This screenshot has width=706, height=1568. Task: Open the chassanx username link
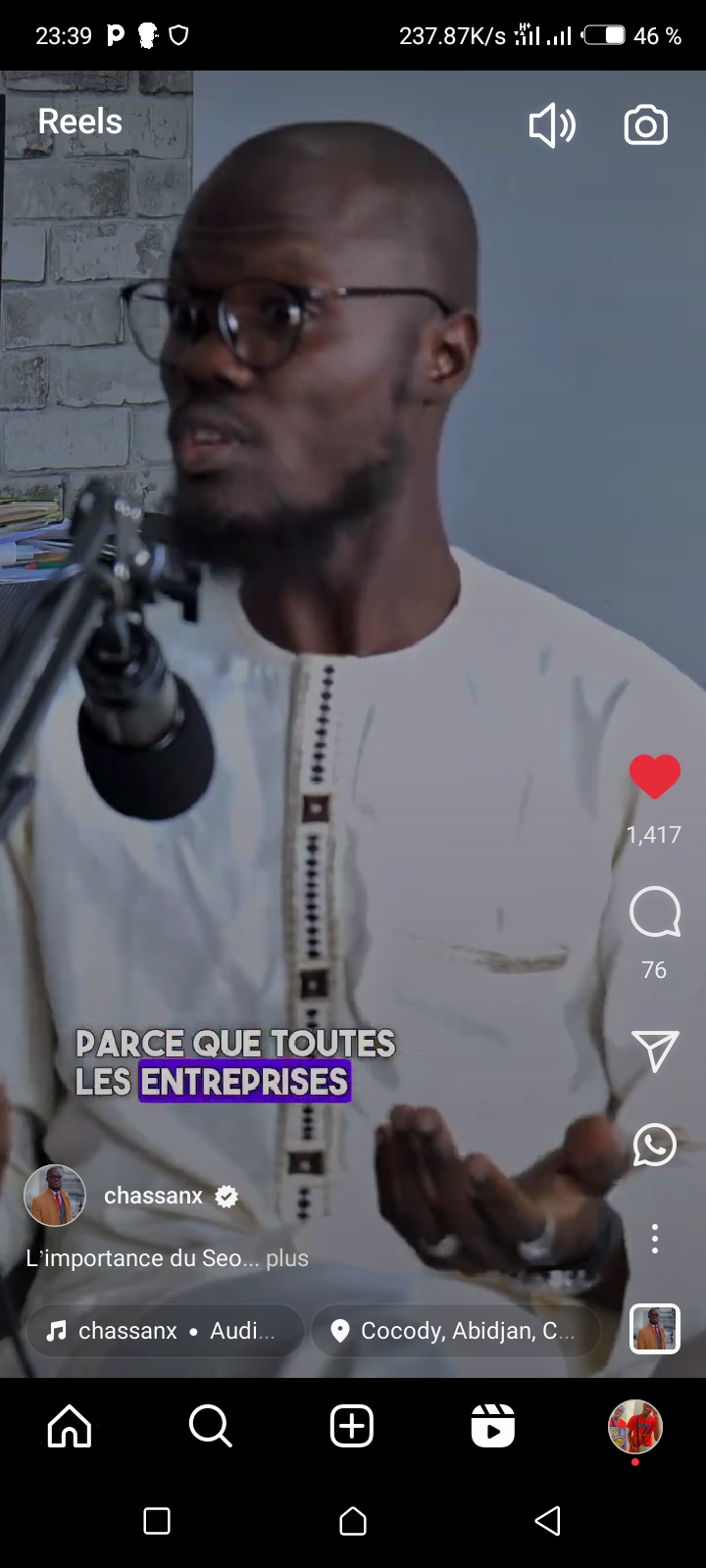tap(153, 1196)
